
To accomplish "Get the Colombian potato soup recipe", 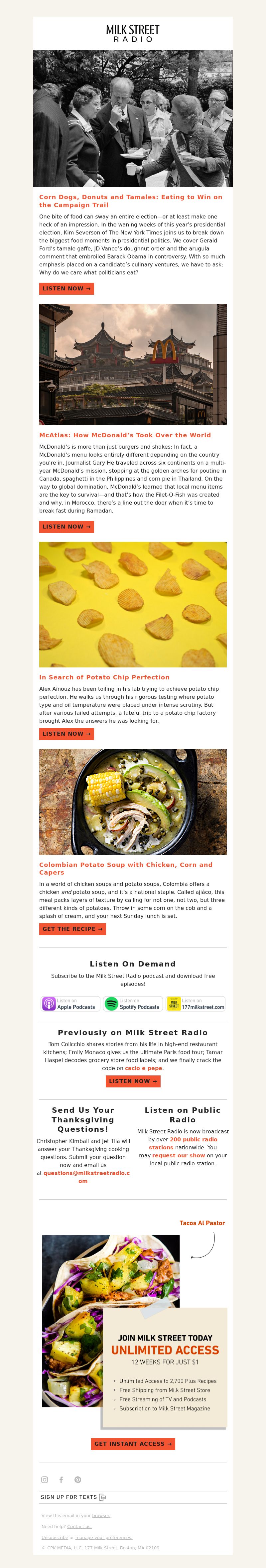I will [72, 929].
